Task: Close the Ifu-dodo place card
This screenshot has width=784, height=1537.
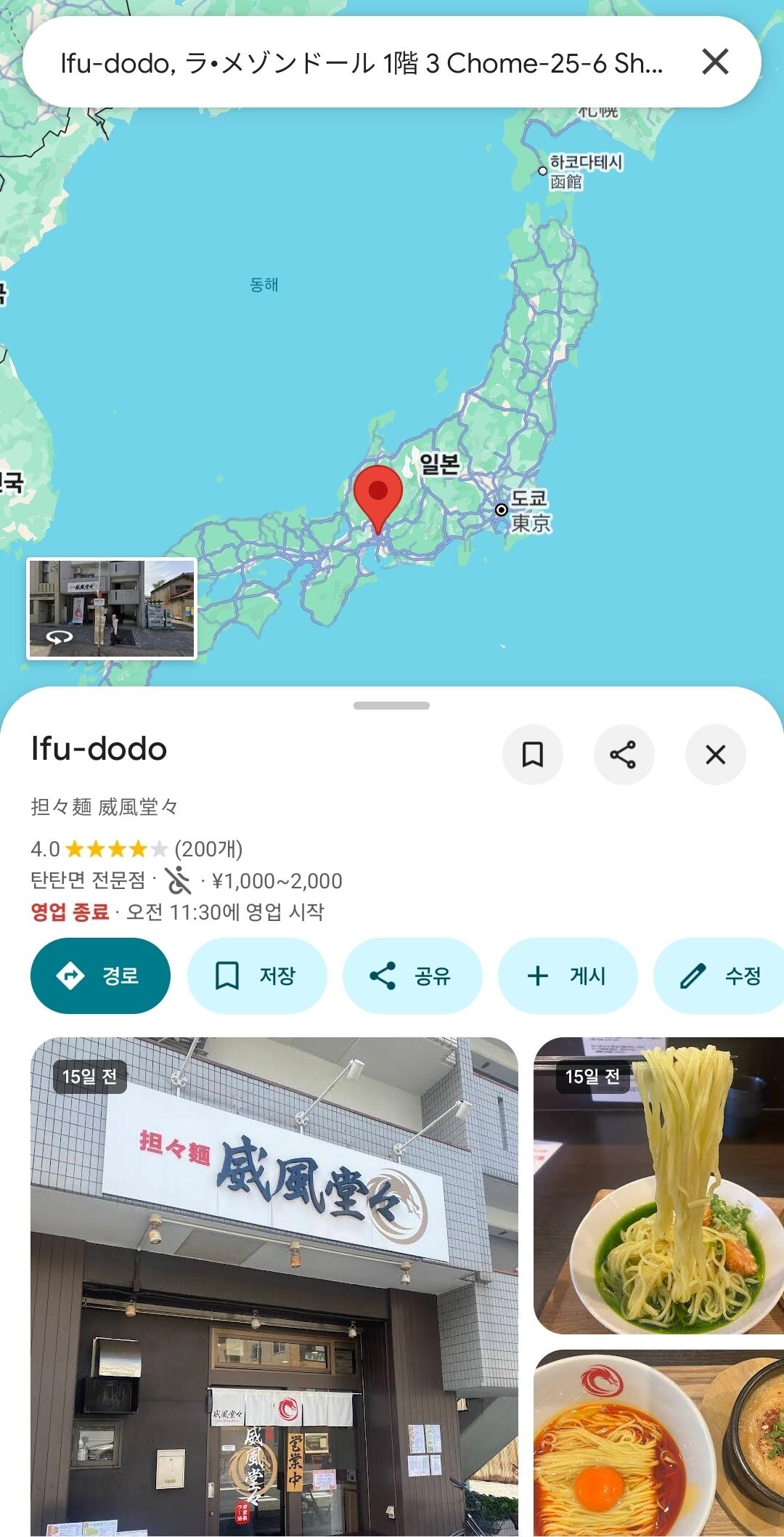Action: click(x=716, y=755)
